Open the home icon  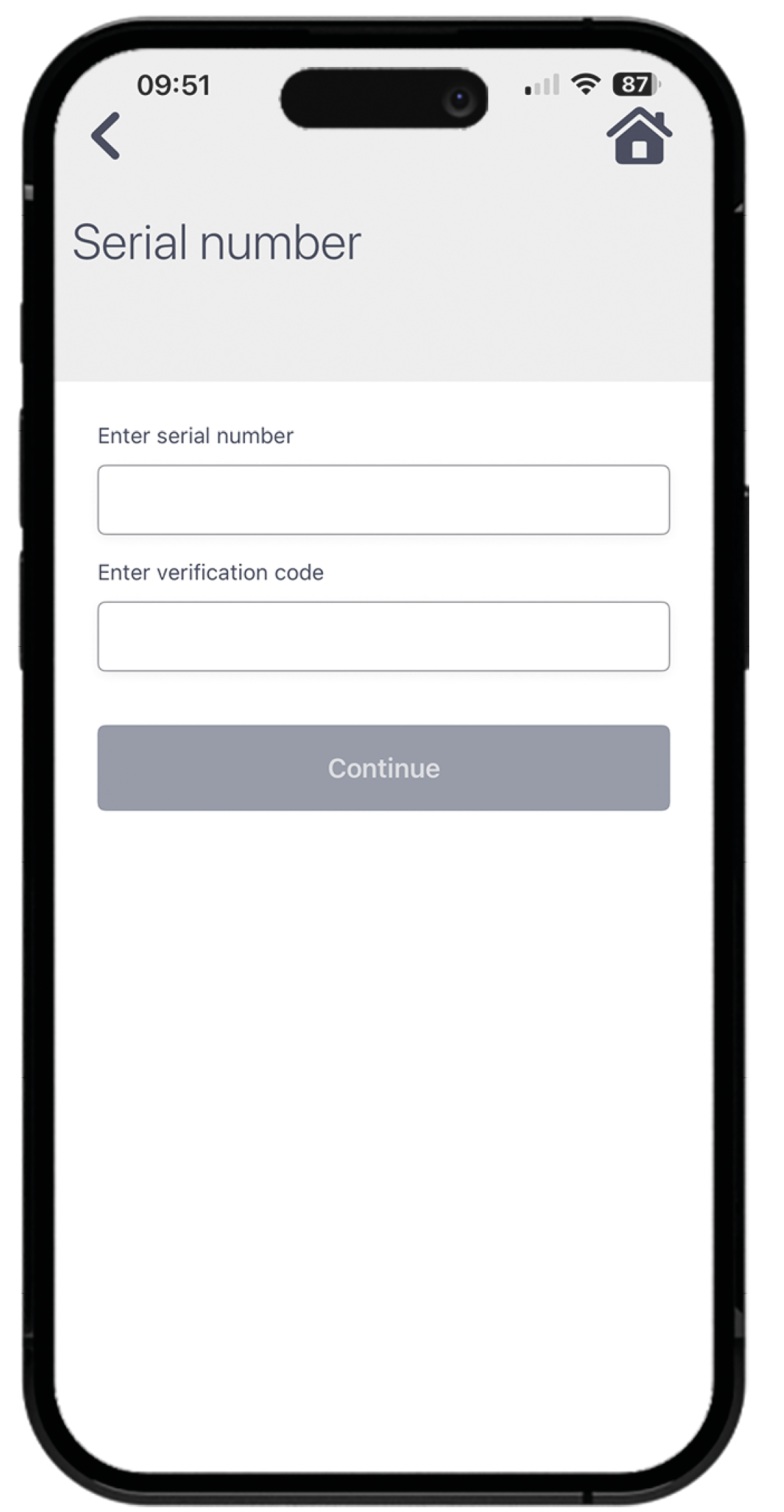pyautogui.click(x=639, y=136)
